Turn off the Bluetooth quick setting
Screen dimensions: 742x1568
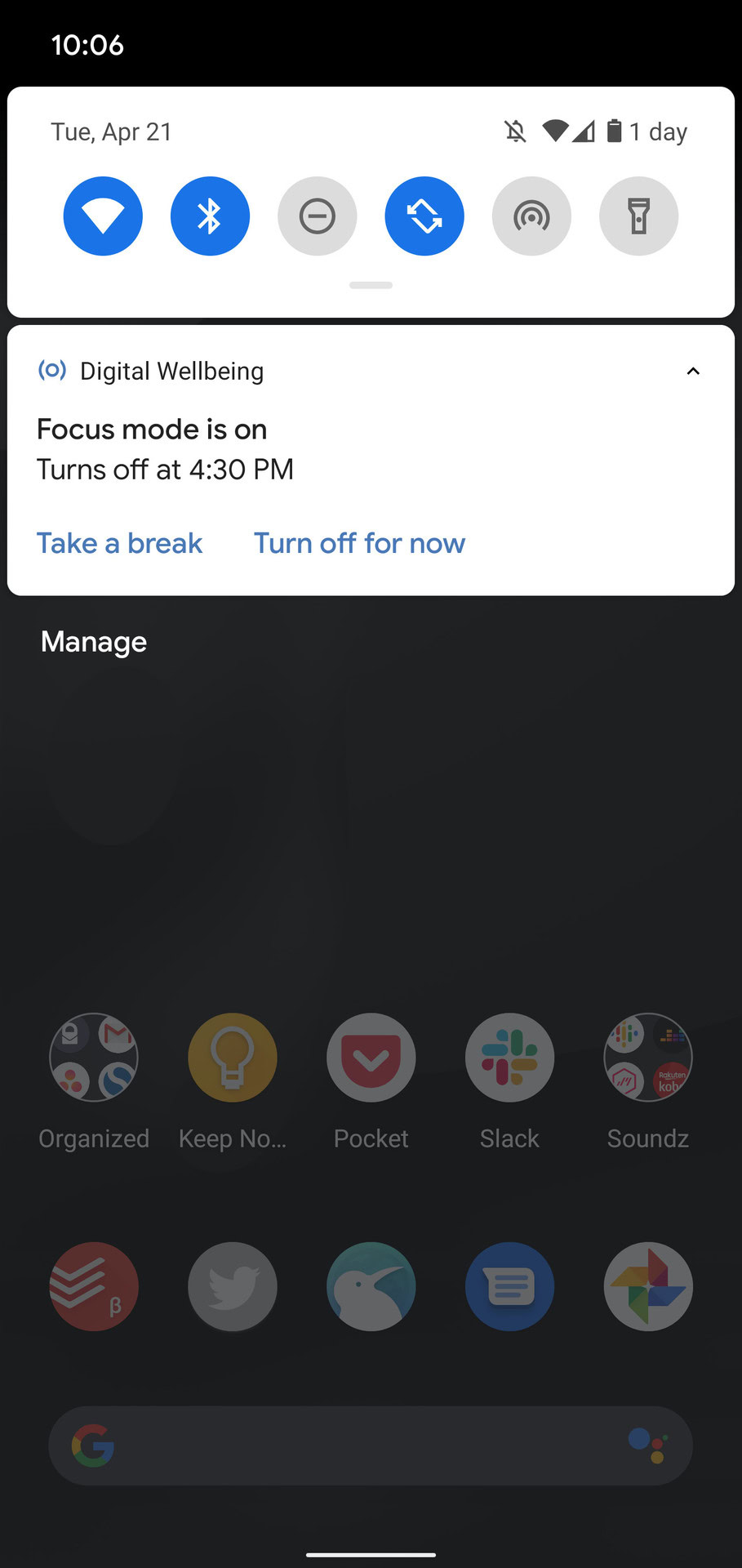(210, 216)
